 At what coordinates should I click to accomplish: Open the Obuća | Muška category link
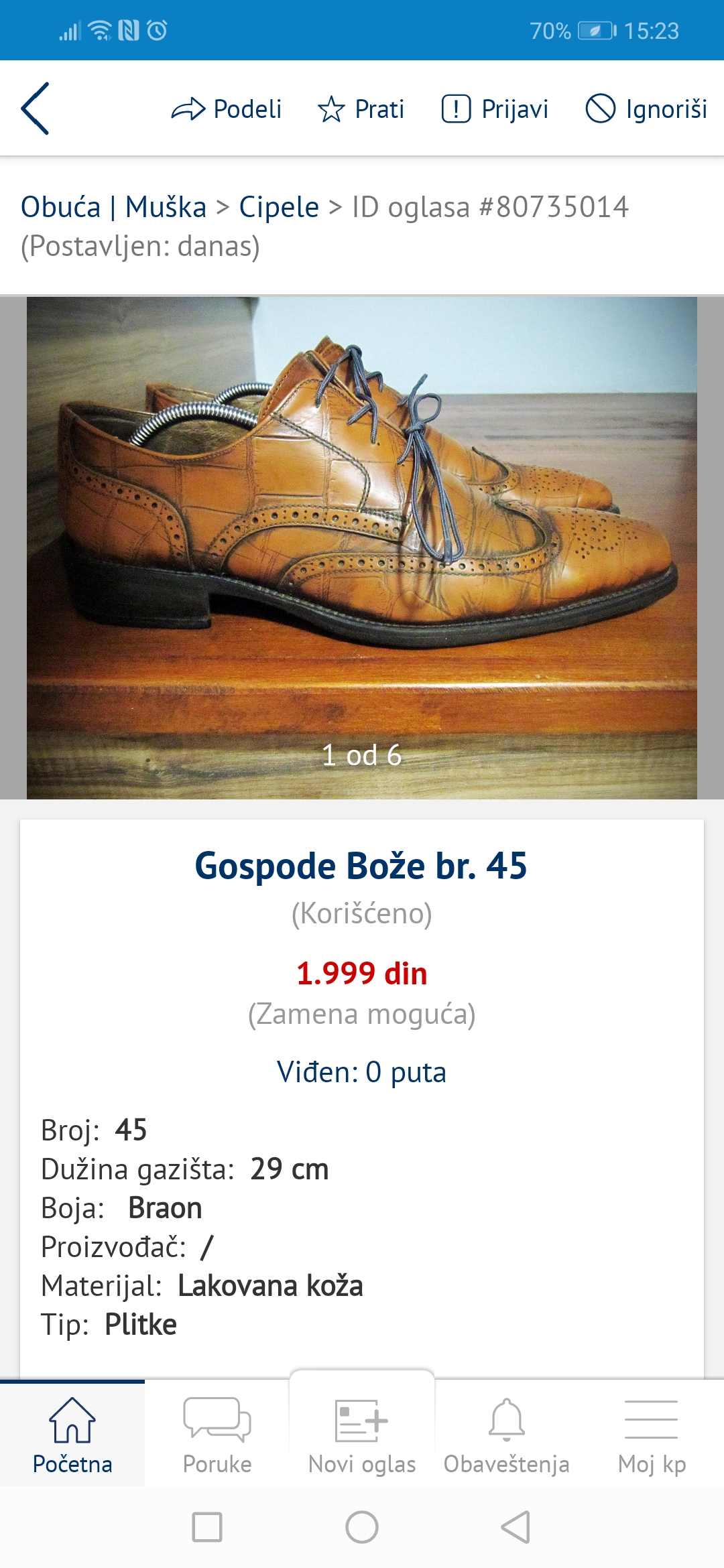(113, 207)
